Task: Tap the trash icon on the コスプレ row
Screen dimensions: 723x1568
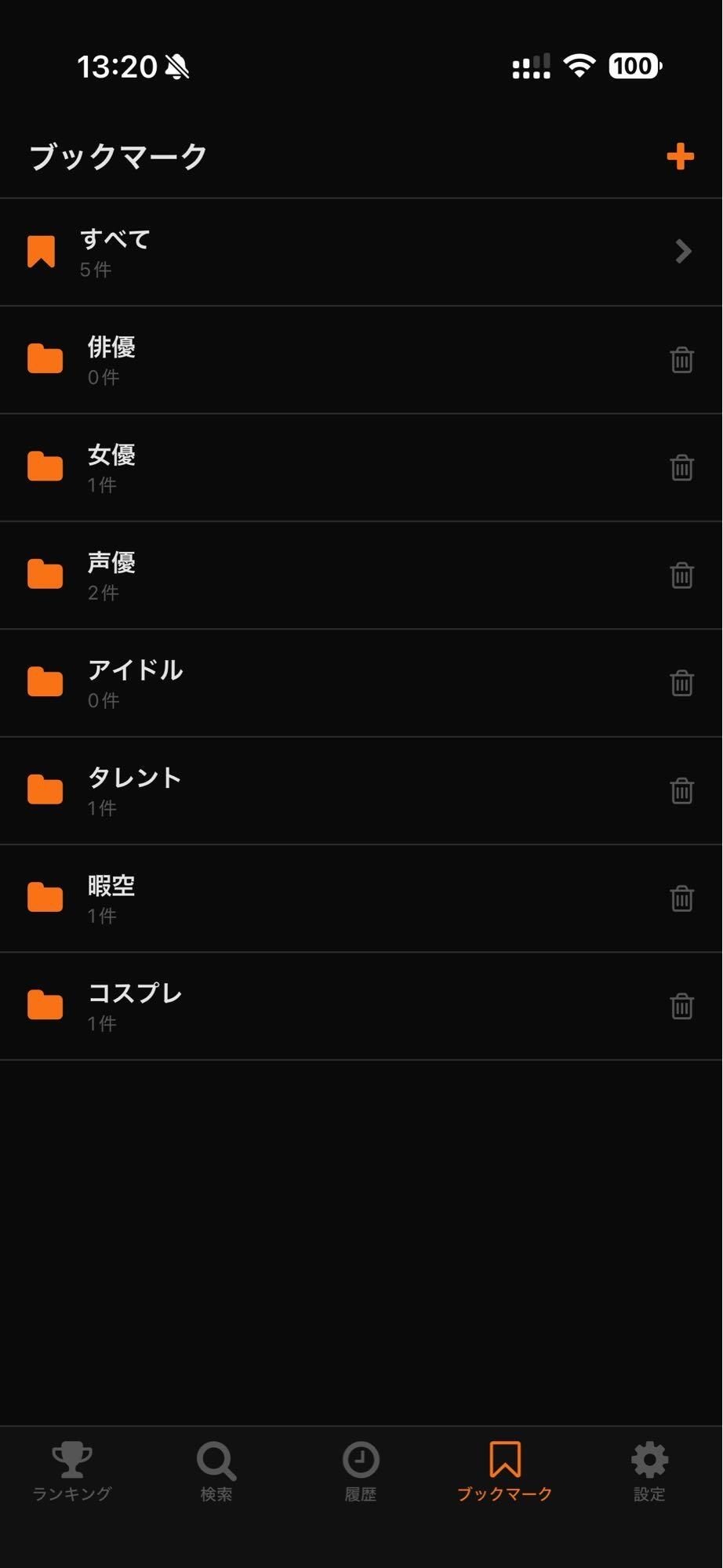Action: point(681,1005)
